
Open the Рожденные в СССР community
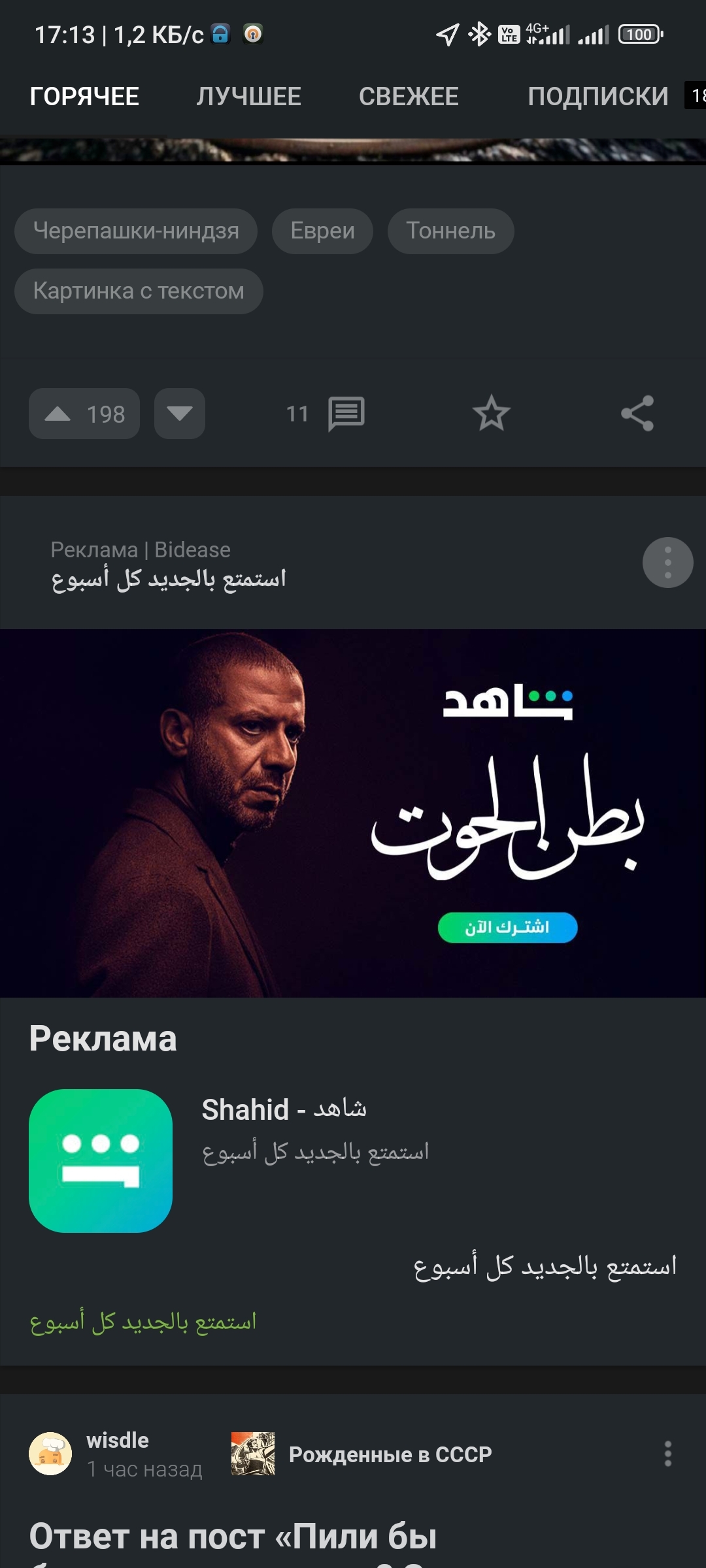390,1454
